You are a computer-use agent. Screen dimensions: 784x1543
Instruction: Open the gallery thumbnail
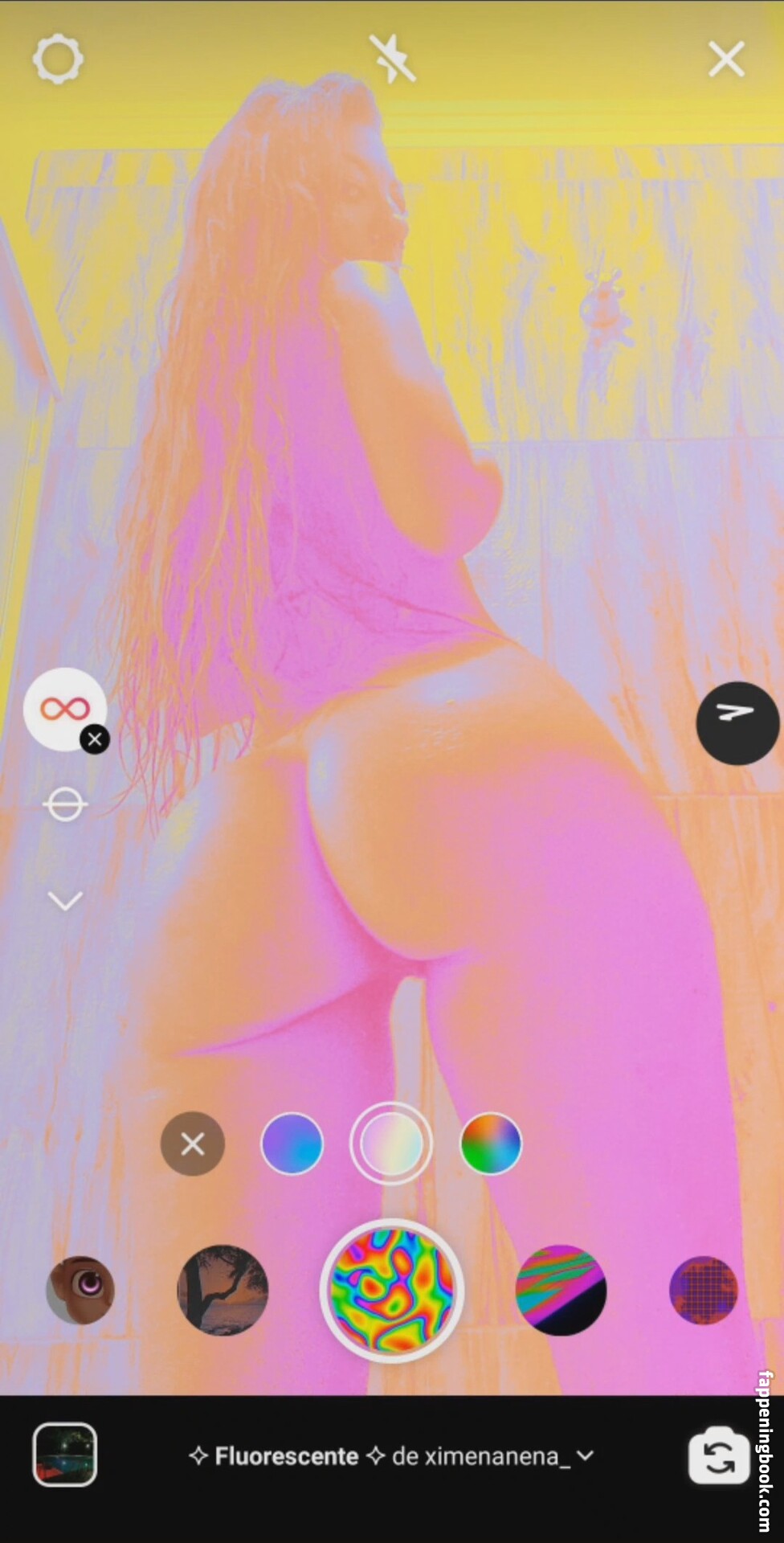[x=65, y=1455]
